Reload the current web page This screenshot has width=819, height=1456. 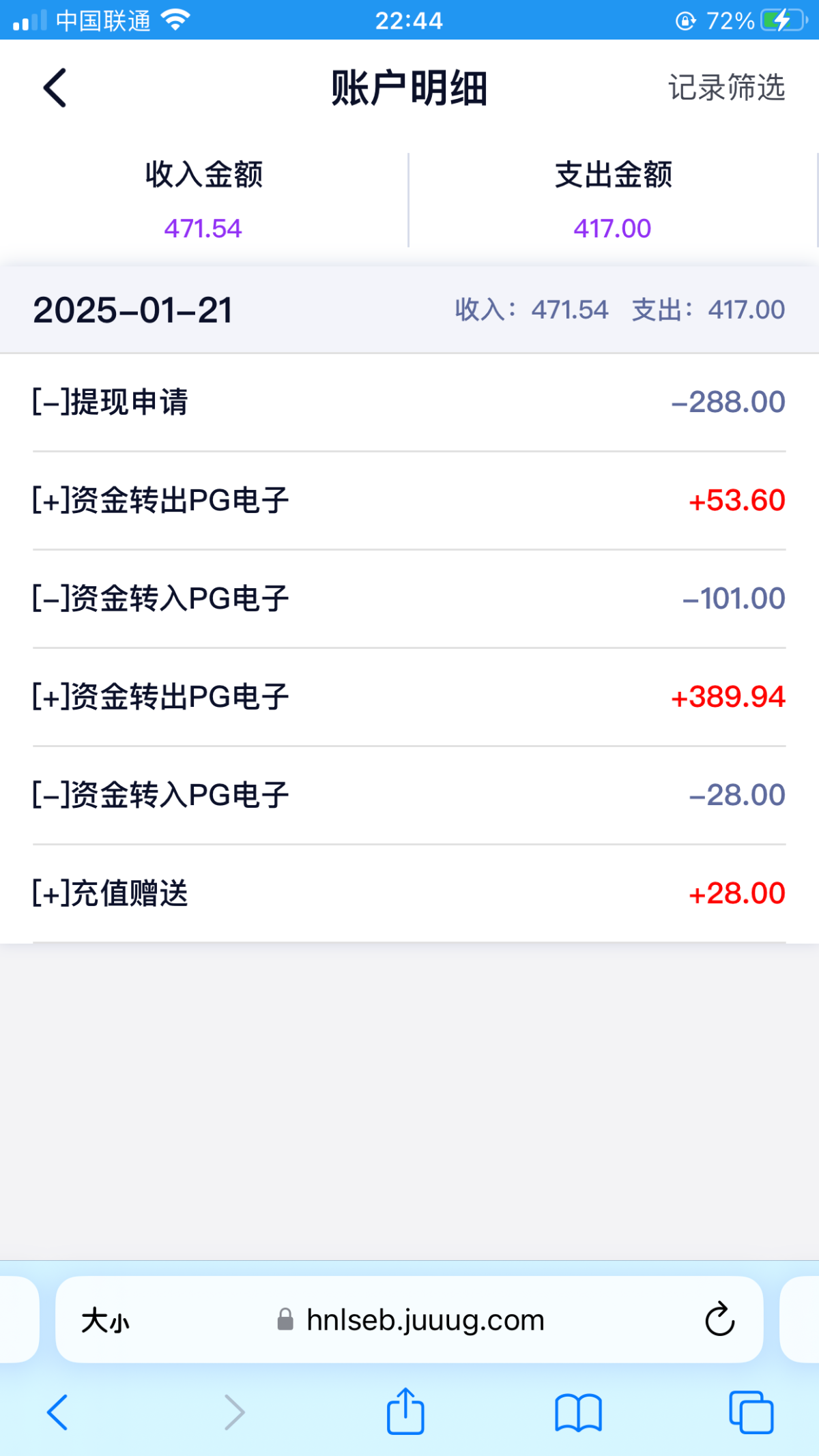coord(719,1320)
